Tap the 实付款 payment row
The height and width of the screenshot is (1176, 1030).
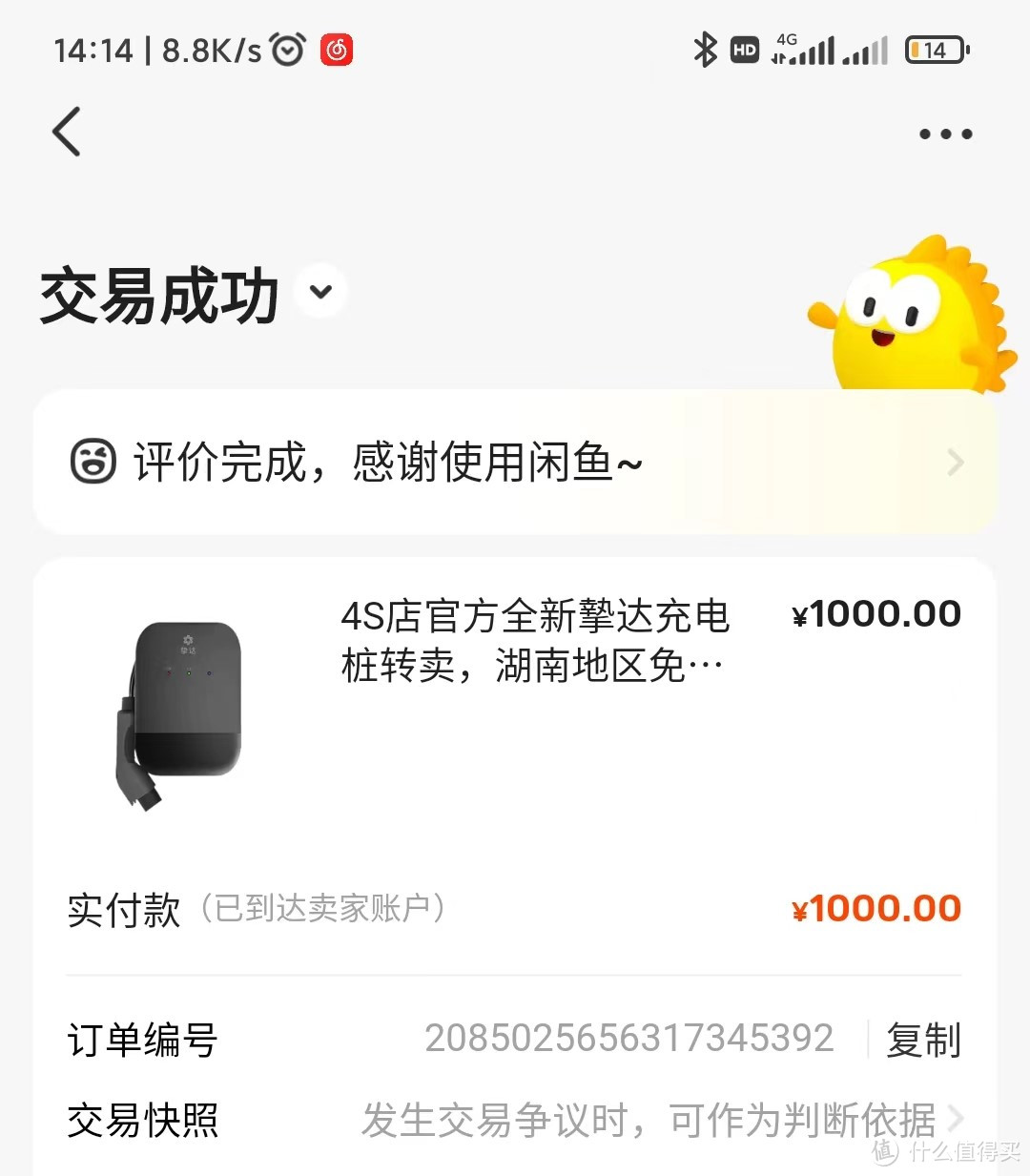tap(124, 910)
